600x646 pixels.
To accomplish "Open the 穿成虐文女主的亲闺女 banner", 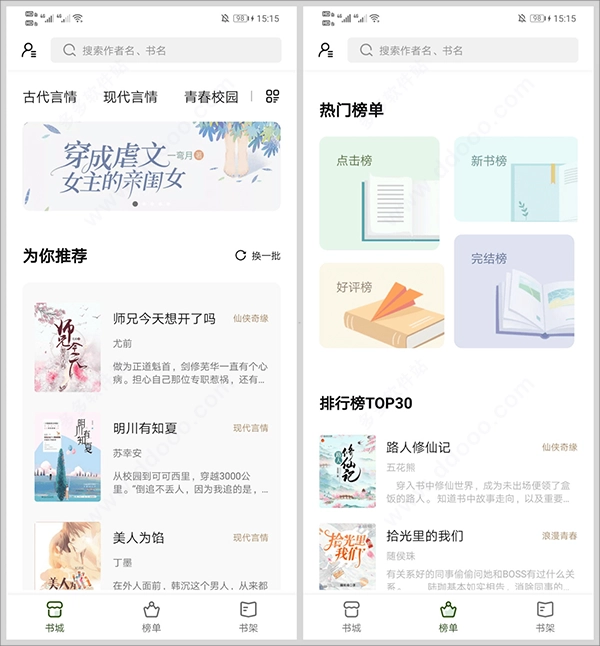I will tap(152, 165).
